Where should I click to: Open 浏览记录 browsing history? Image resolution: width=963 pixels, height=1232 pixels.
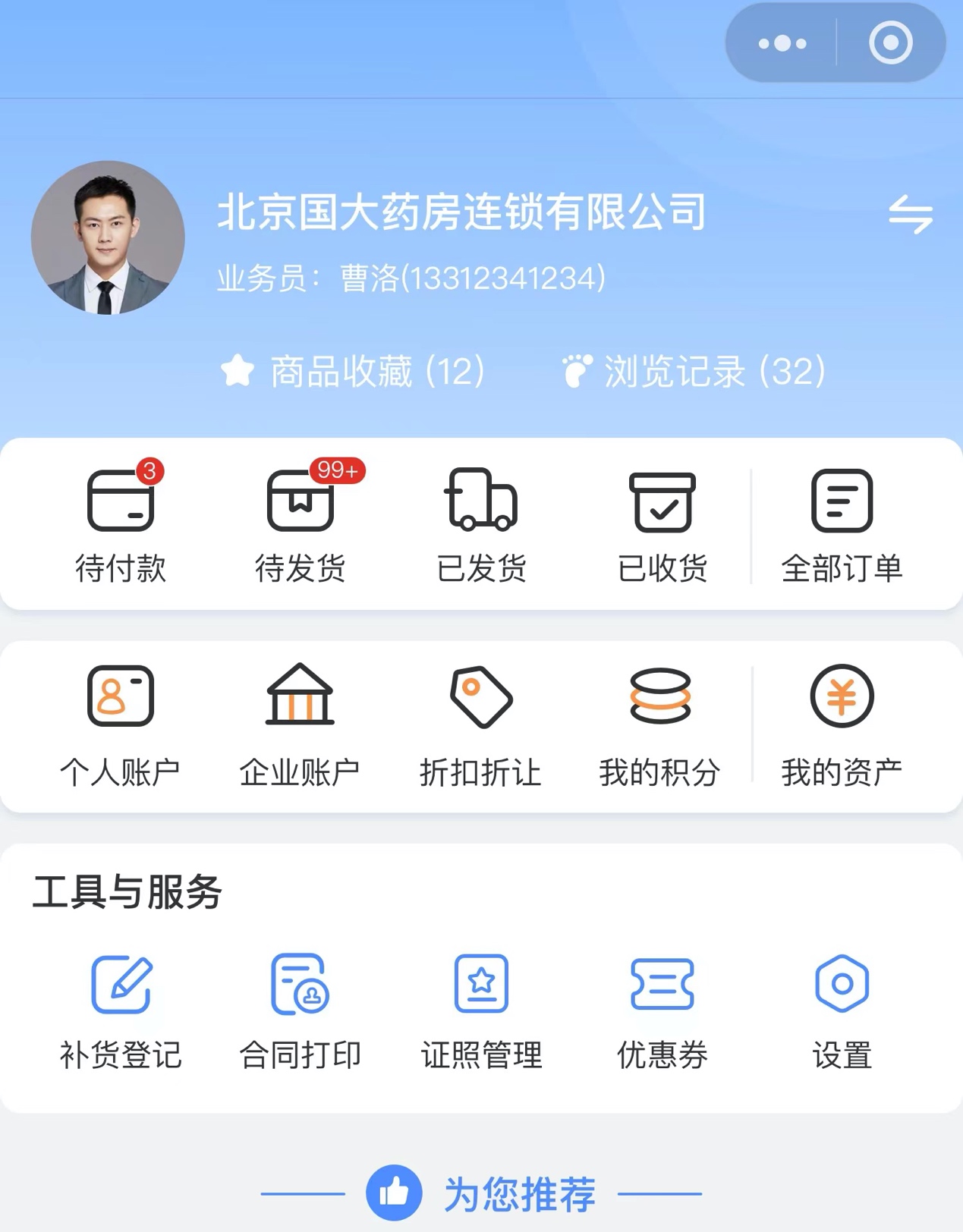(x=694, y=372)
